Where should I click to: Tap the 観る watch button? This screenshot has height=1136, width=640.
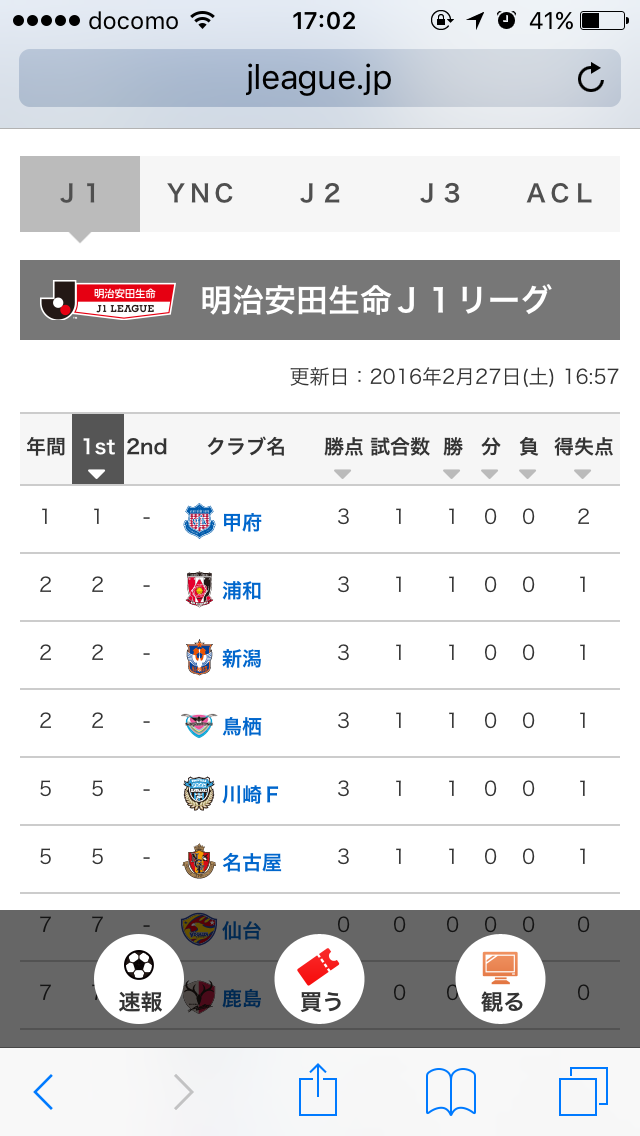coord(501,979)
